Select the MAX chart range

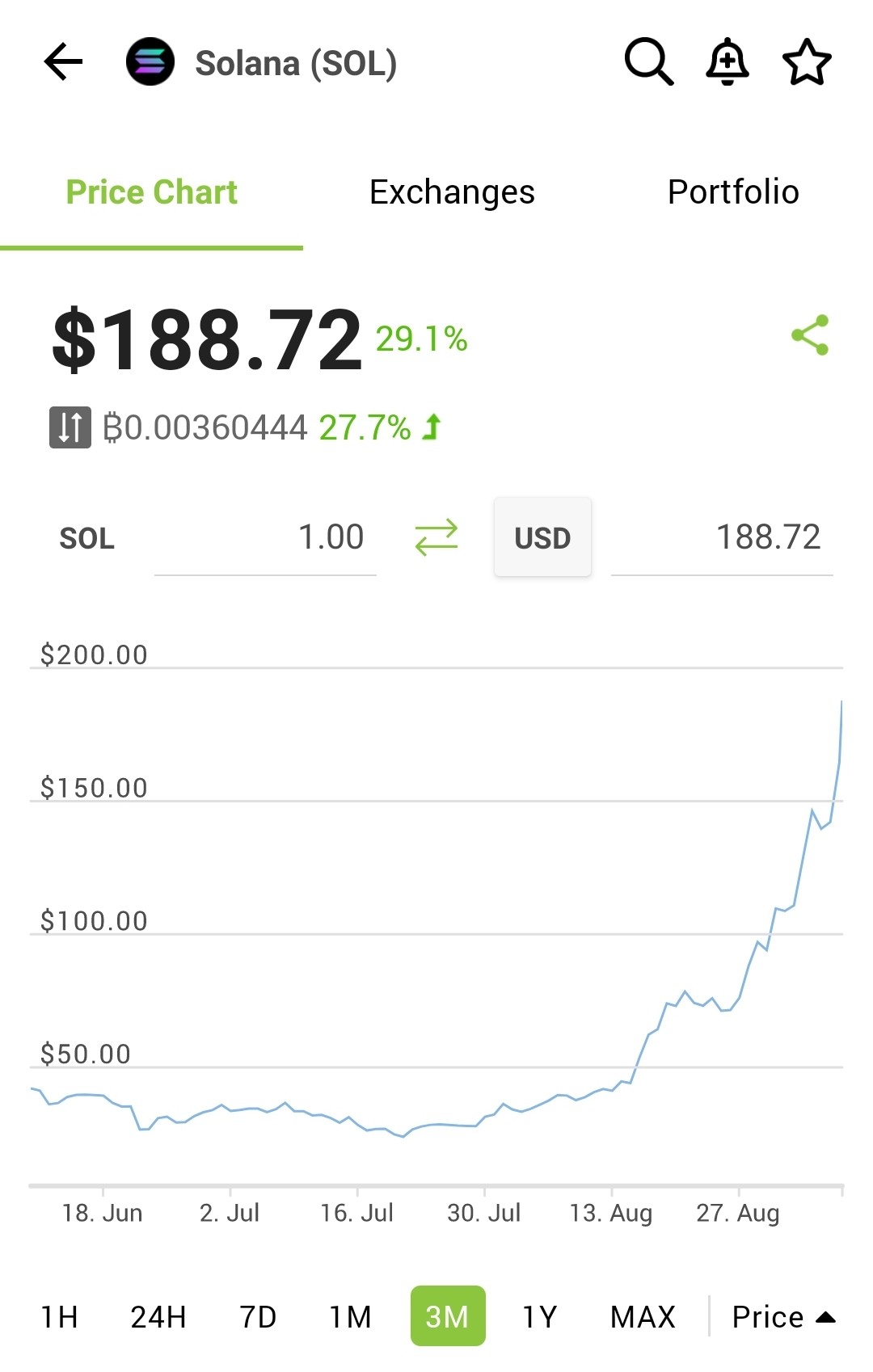pos(643,1317)
